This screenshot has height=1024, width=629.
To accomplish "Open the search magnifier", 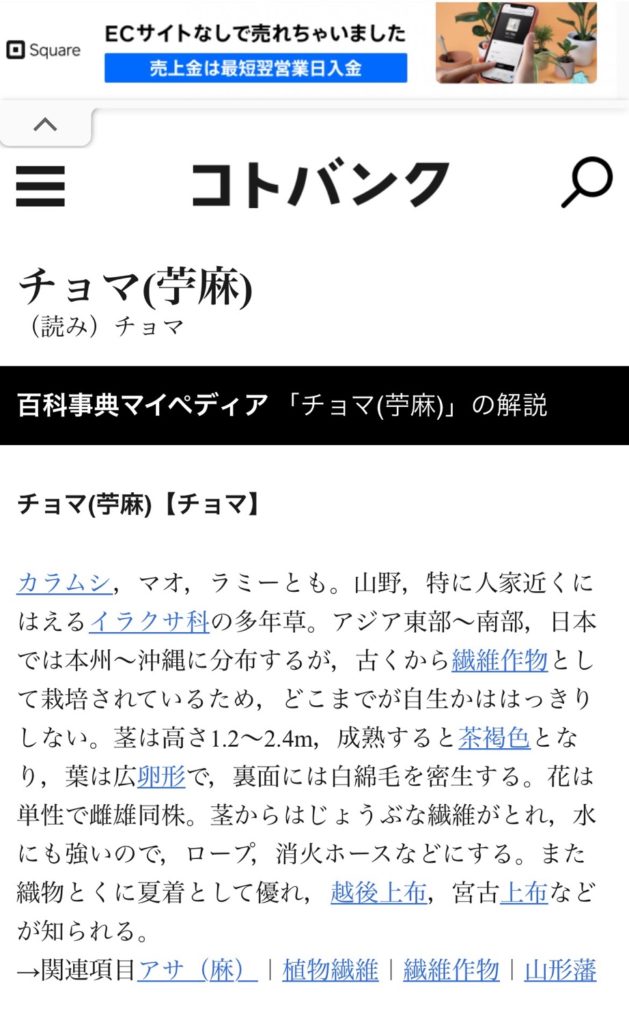I will tap(585, 183).
